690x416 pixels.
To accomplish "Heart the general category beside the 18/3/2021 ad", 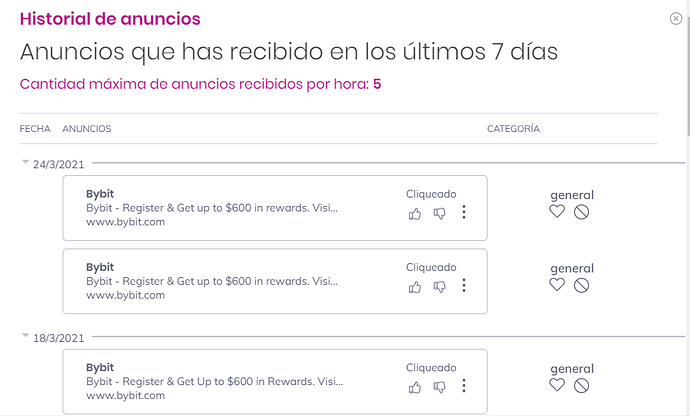I will pyautogui.click(x=558, y=386).
